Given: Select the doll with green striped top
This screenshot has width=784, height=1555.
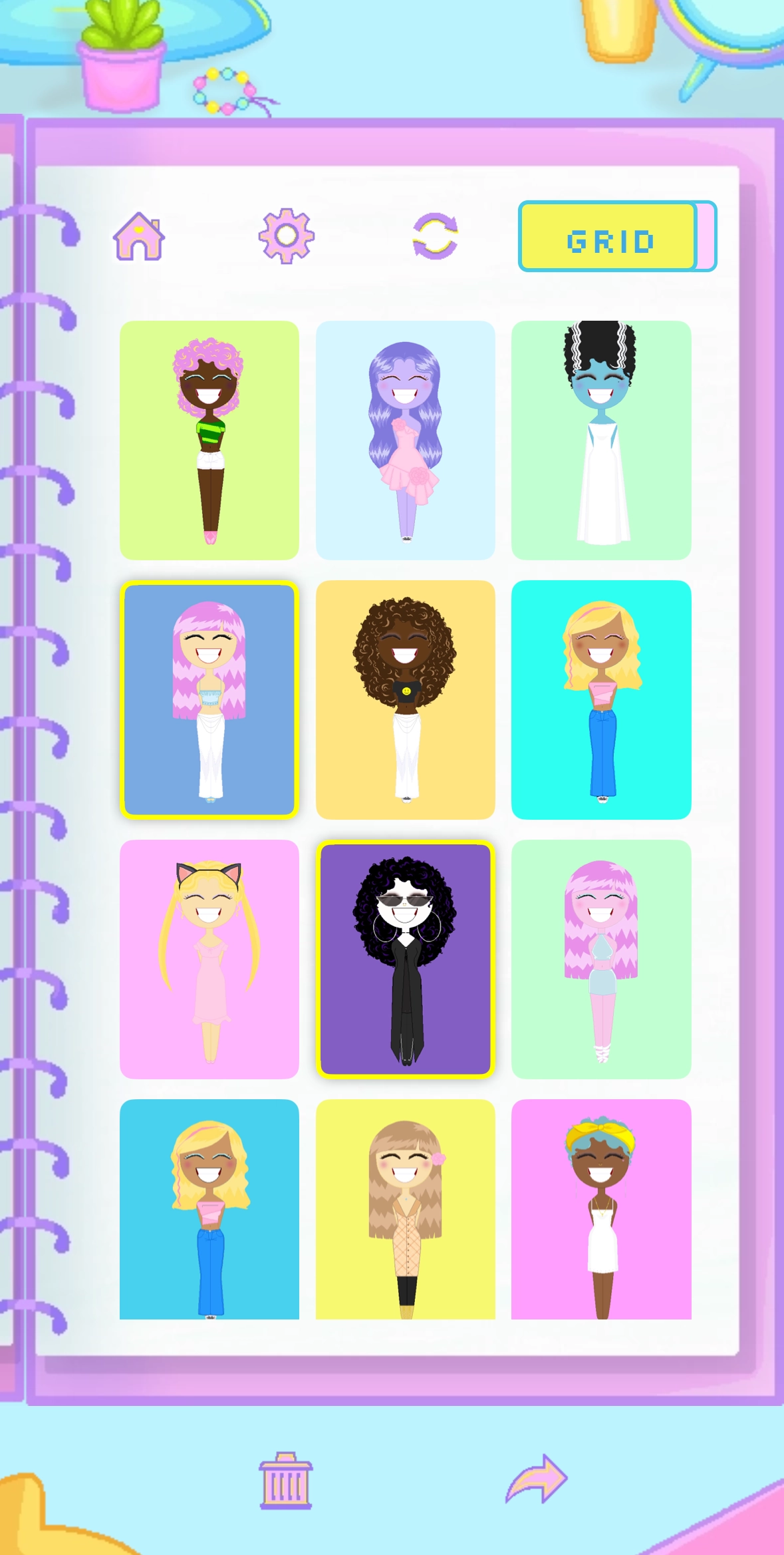Looking at the screenshot, I should 209,440.
